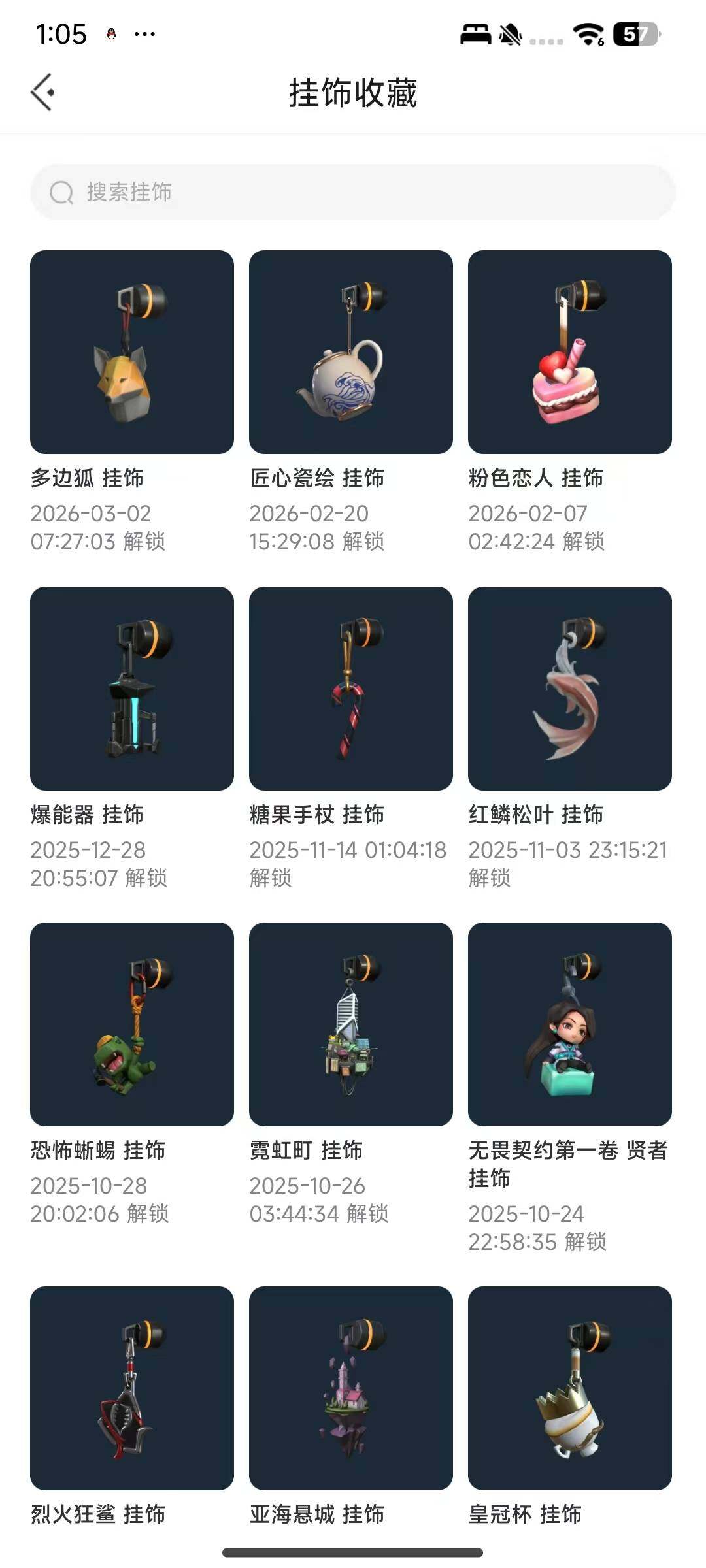Open the 多边狐 pendant thumbnail
This screenshot has width=706, height=1568.
coord(131,350)
